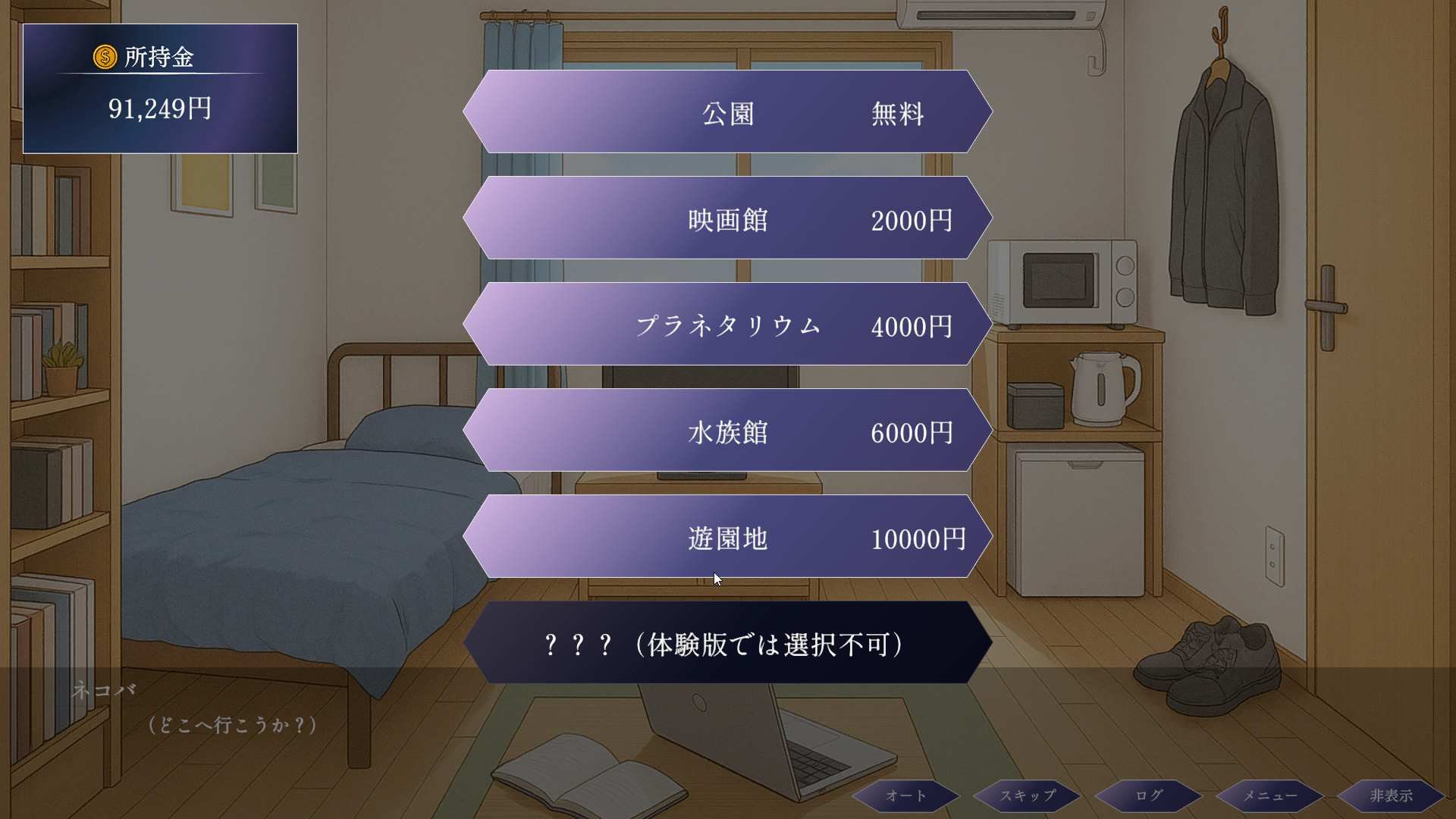Open the メニュー game menu

[x=1269, y=795]
